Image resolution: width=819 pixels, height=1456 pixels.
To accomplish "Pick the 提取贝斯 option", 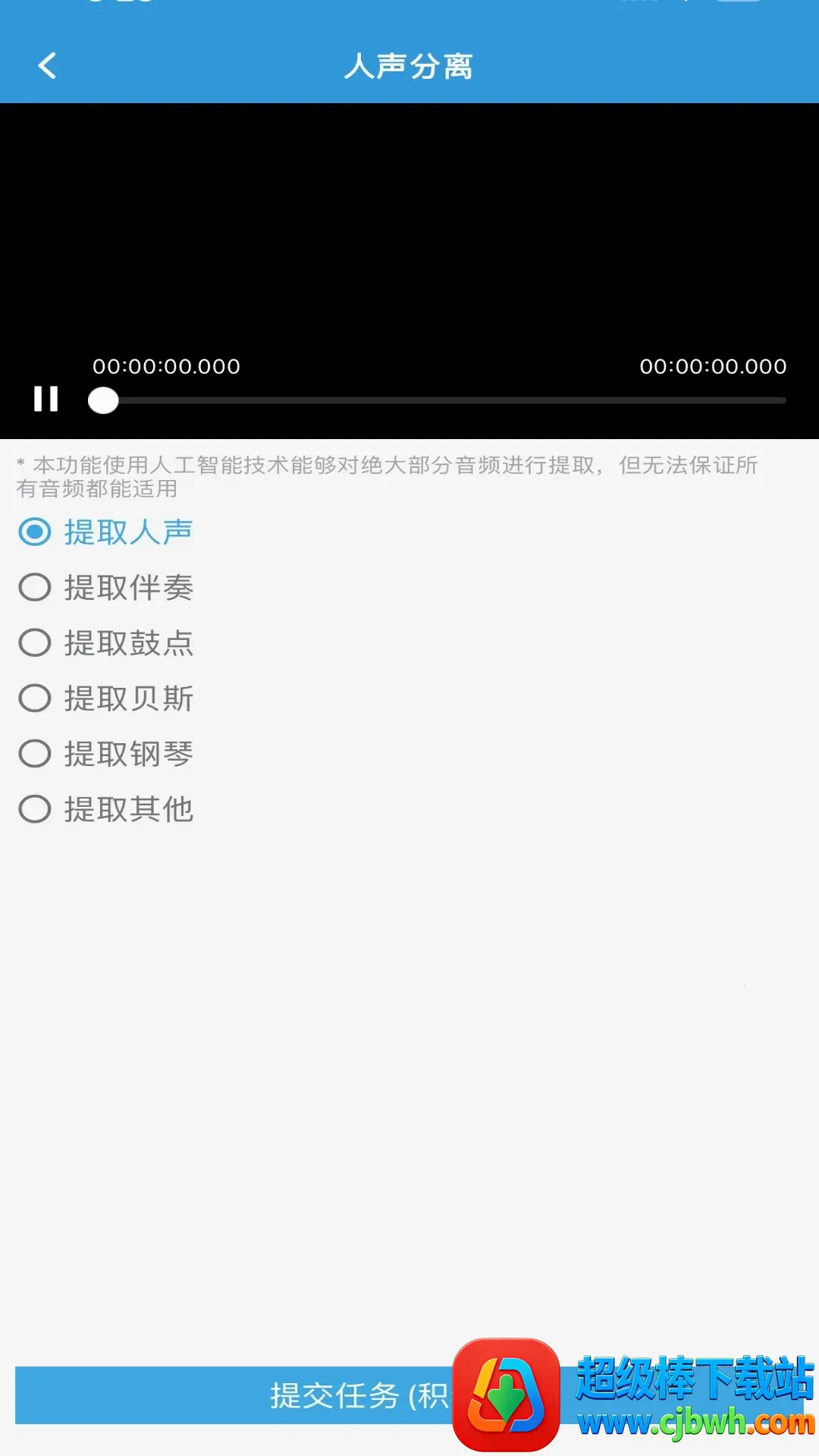I will pos(106,698).
